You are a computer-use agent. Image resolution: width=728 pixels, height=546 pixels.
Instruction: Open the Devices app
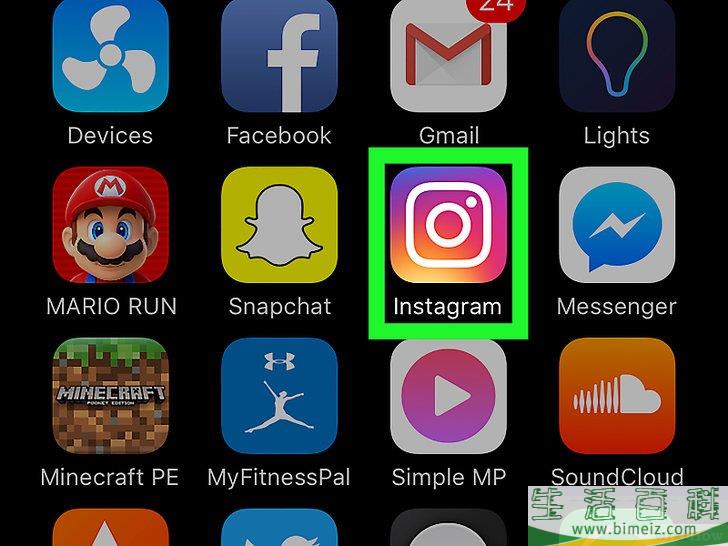click(110, 55)
